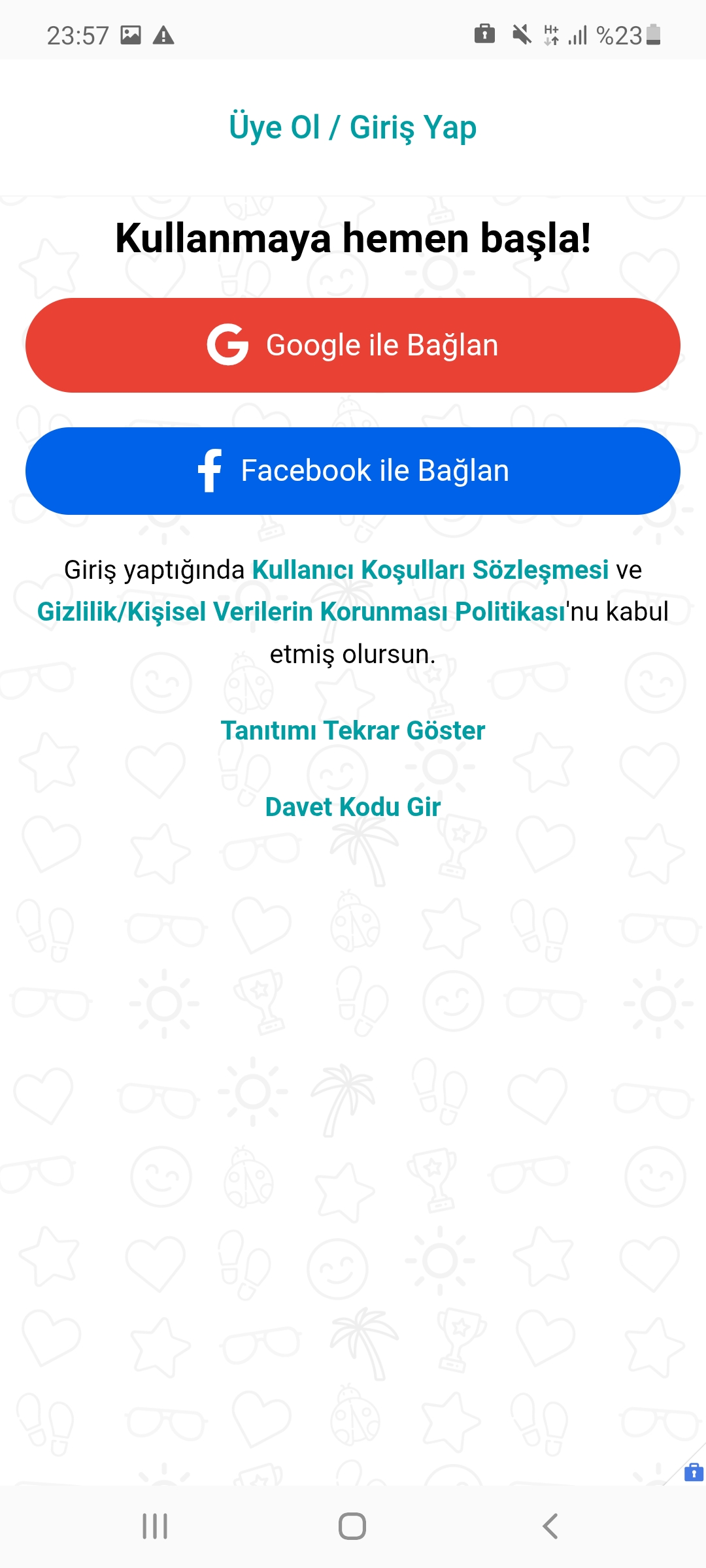Viewport: 706px width, 1568px height.
Task: Open Gizlilik/Kişisel Verilerin Korunması Politikası link
Action: pos(301,612)
